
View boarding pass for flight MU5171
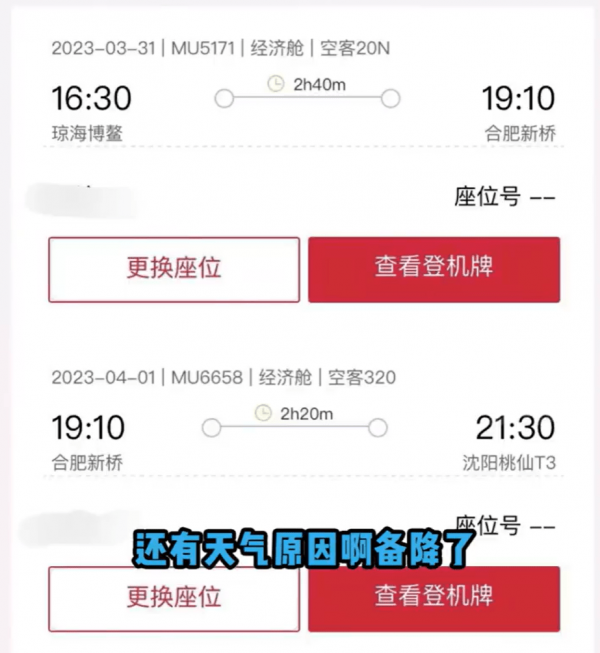point(433,268)
